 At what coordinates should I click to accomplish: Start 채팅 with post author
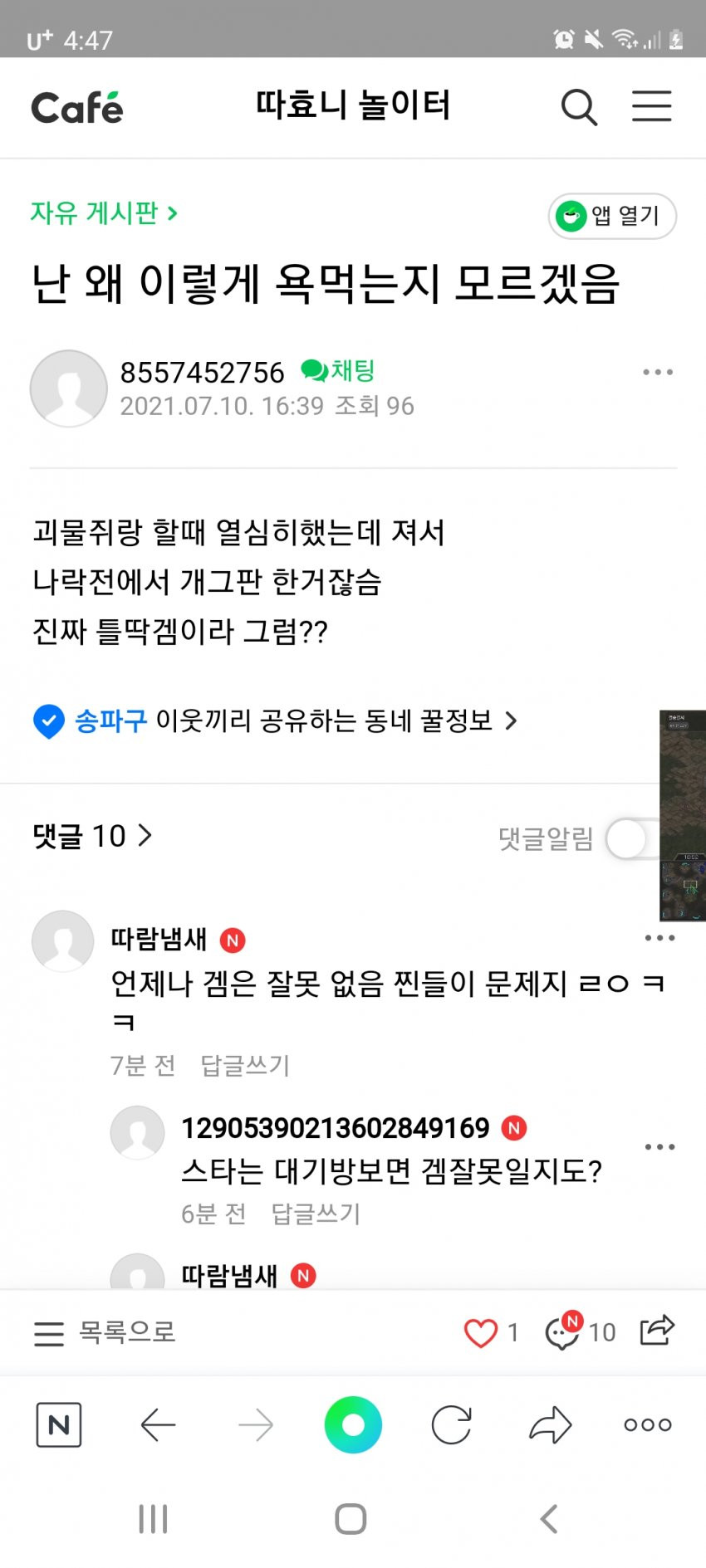point(339,370)
